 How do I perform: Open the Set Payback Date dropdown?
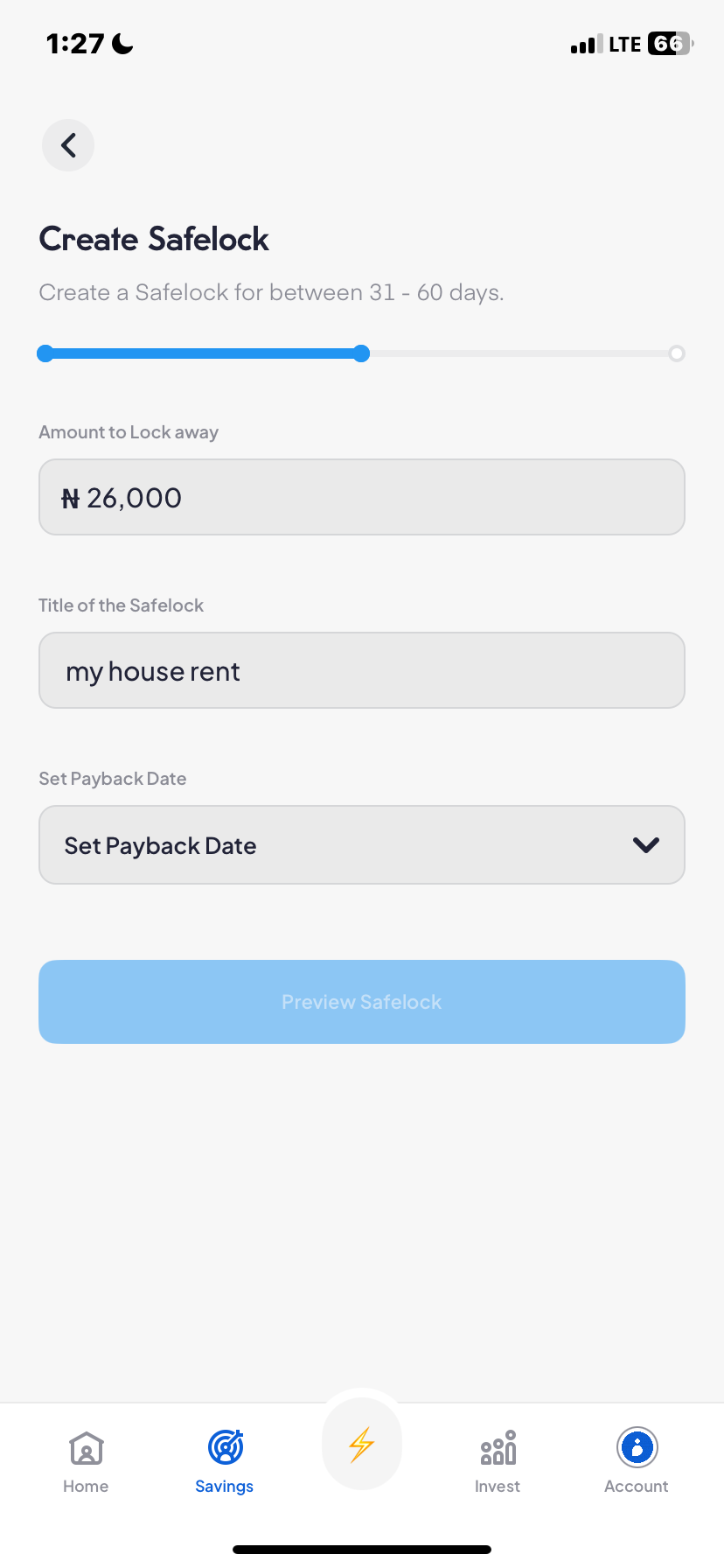361,844
